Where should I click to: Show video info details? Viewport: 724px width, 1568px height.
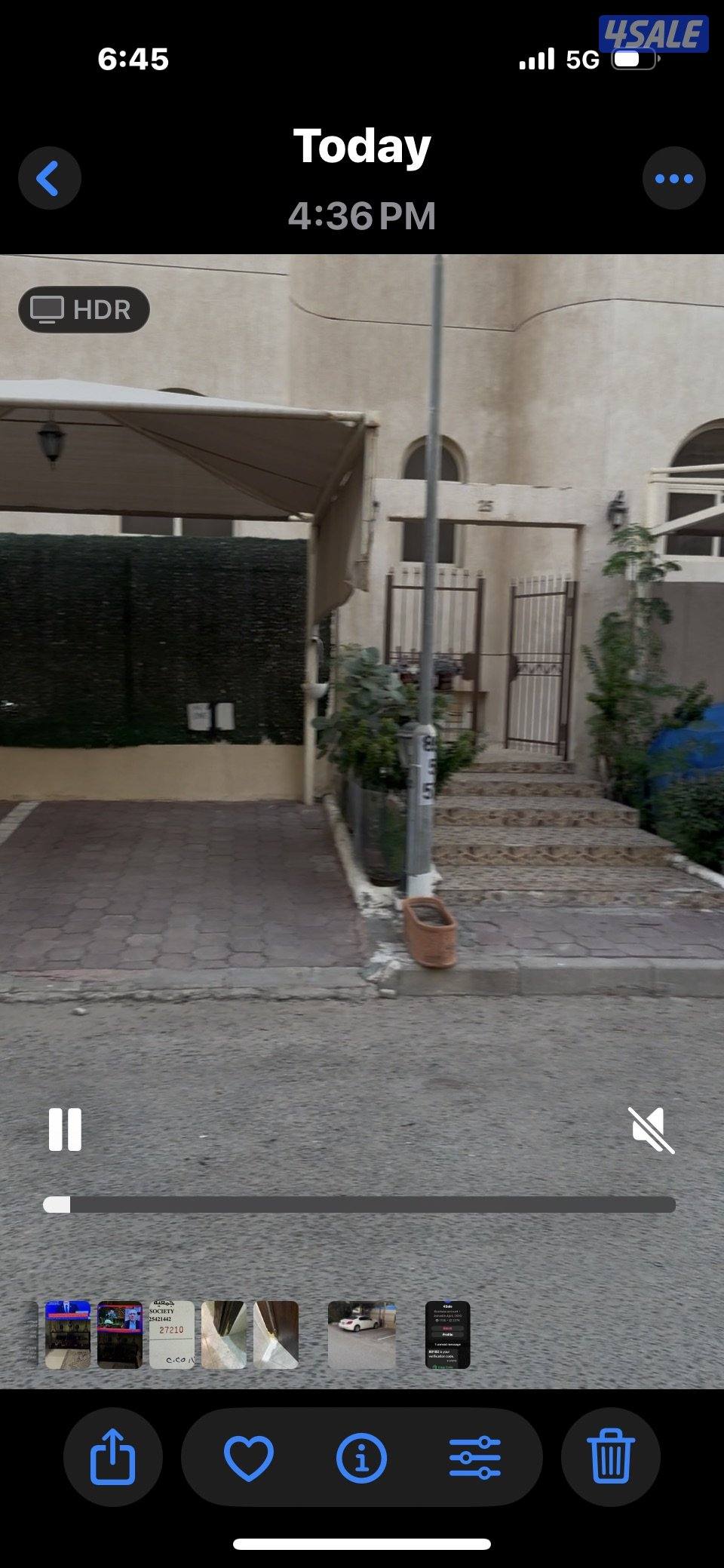pyautogui.click(x=361, y=1456)
